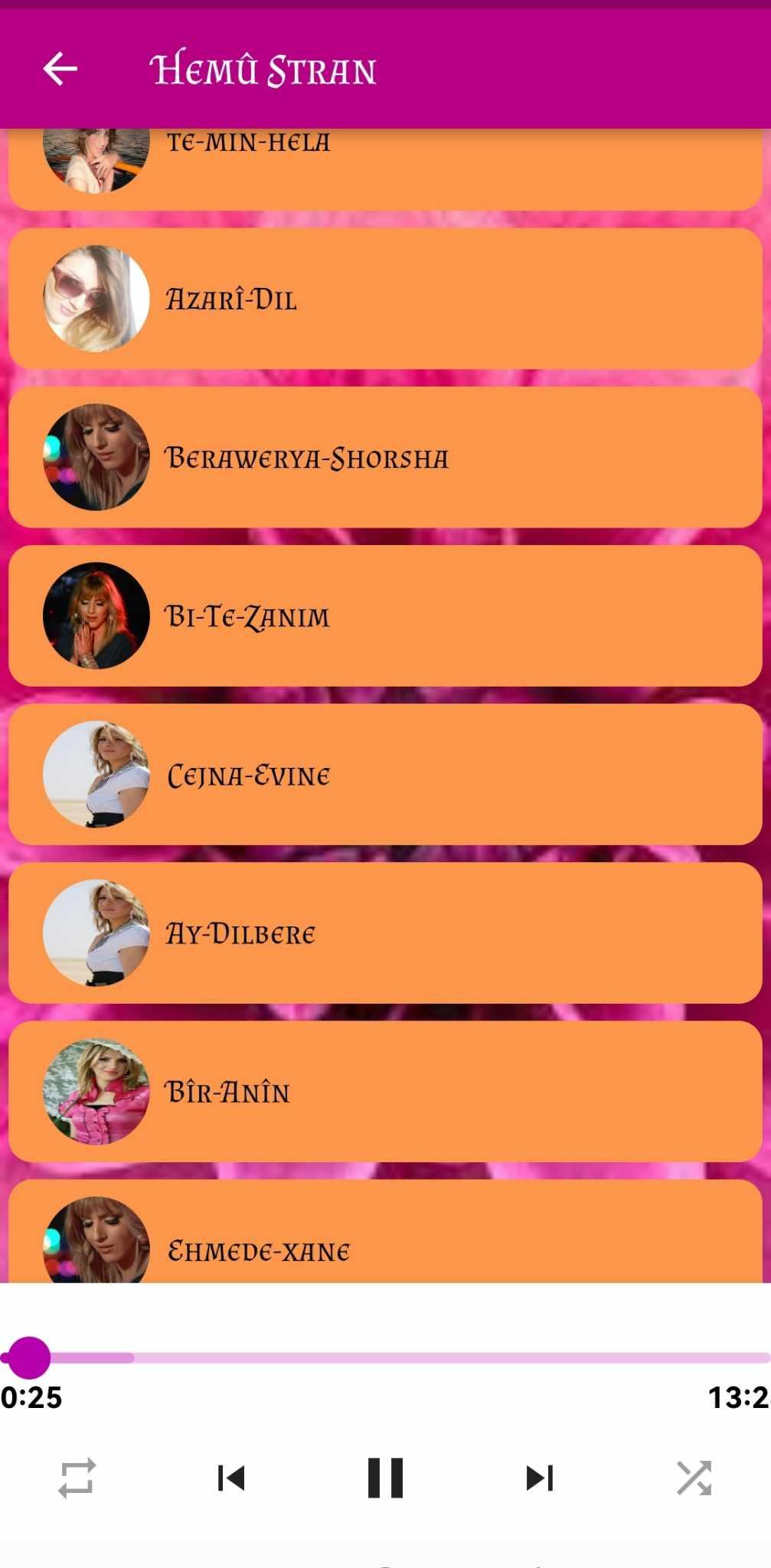Screen dimensions: 771x1568
Task: Start playing Ay-Dilbere
Action: point(385,933)
